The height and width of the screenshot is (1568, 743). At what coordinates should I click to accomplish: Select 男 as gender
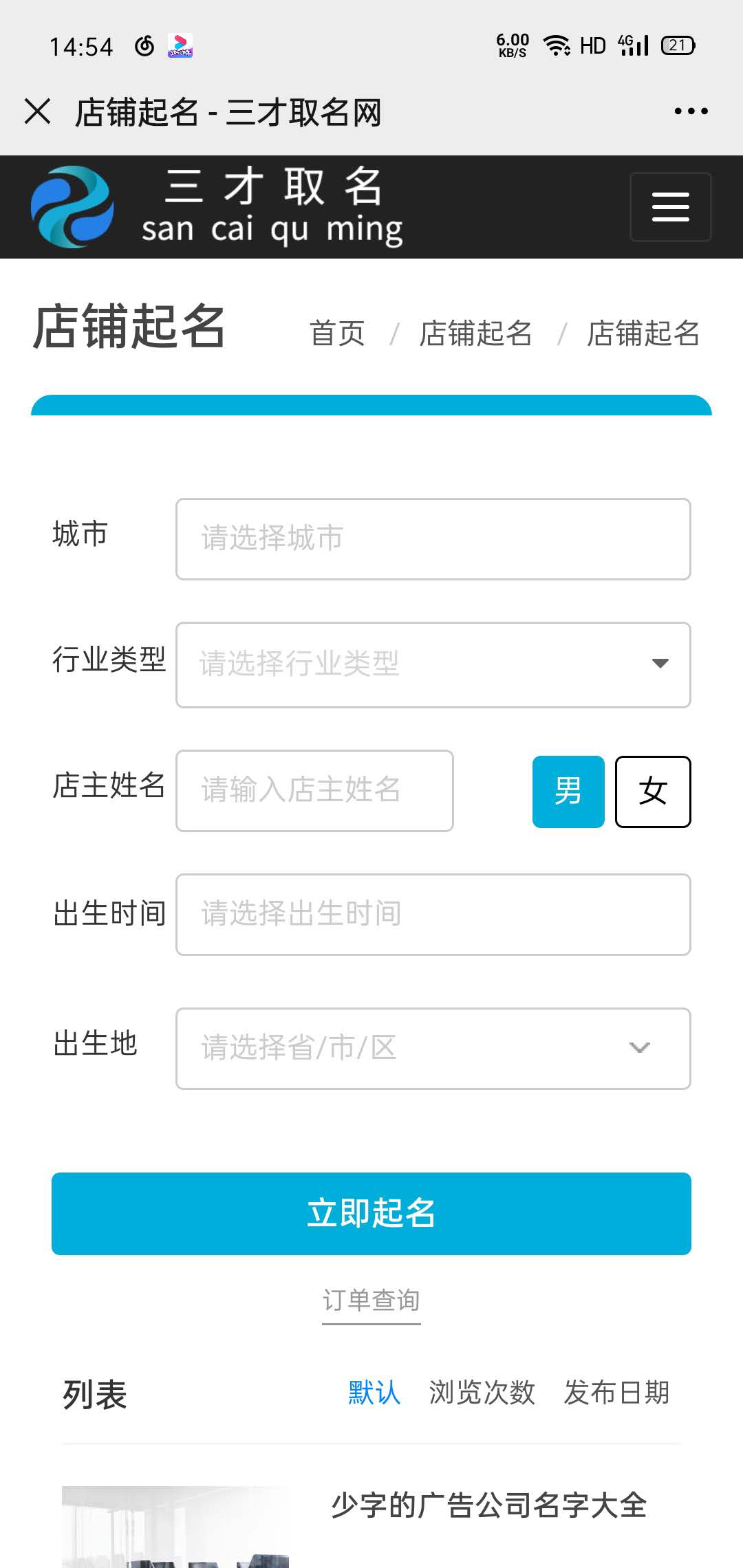click(568, 792)
